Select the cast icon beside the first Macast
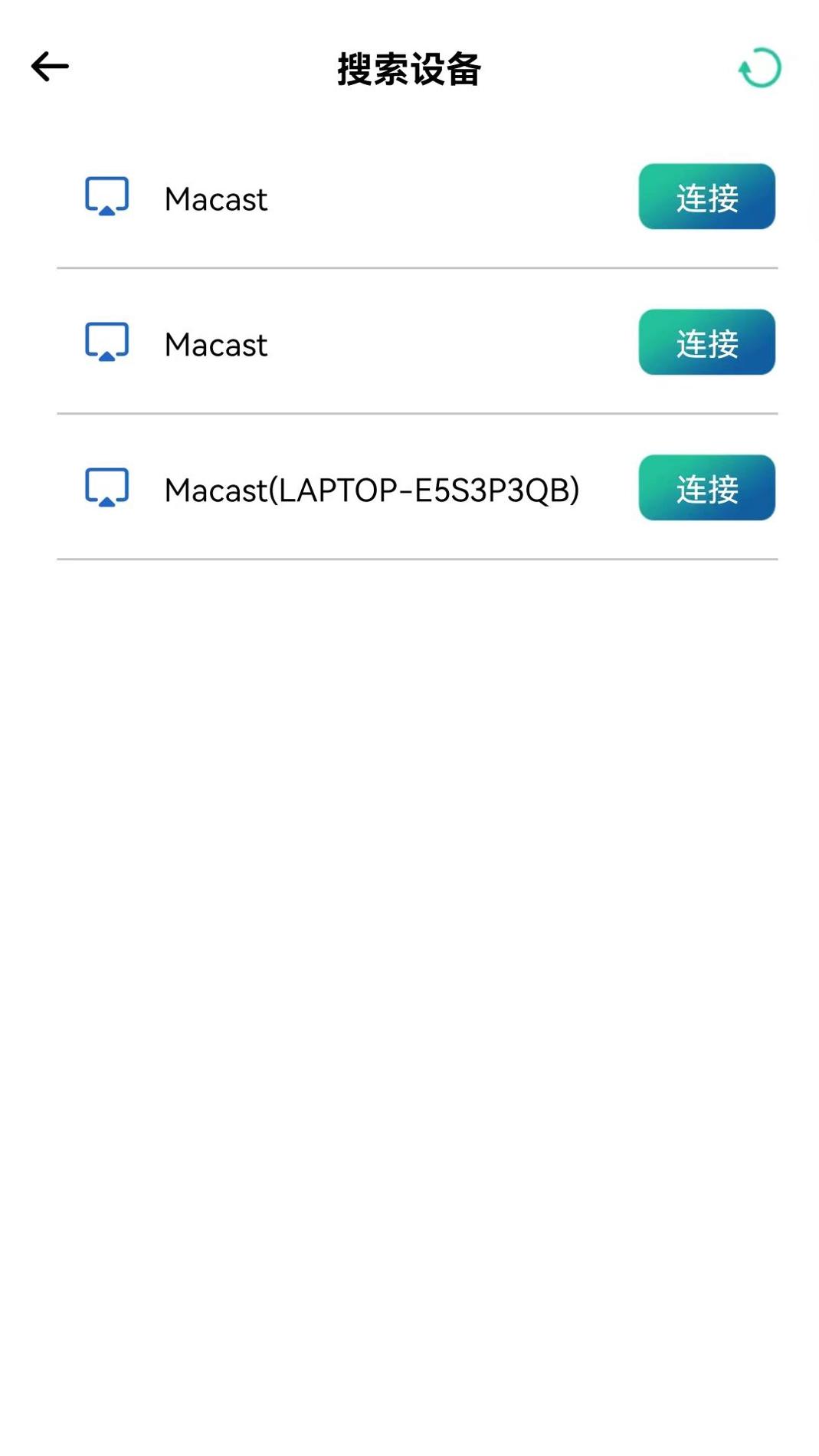 (106, 196)
